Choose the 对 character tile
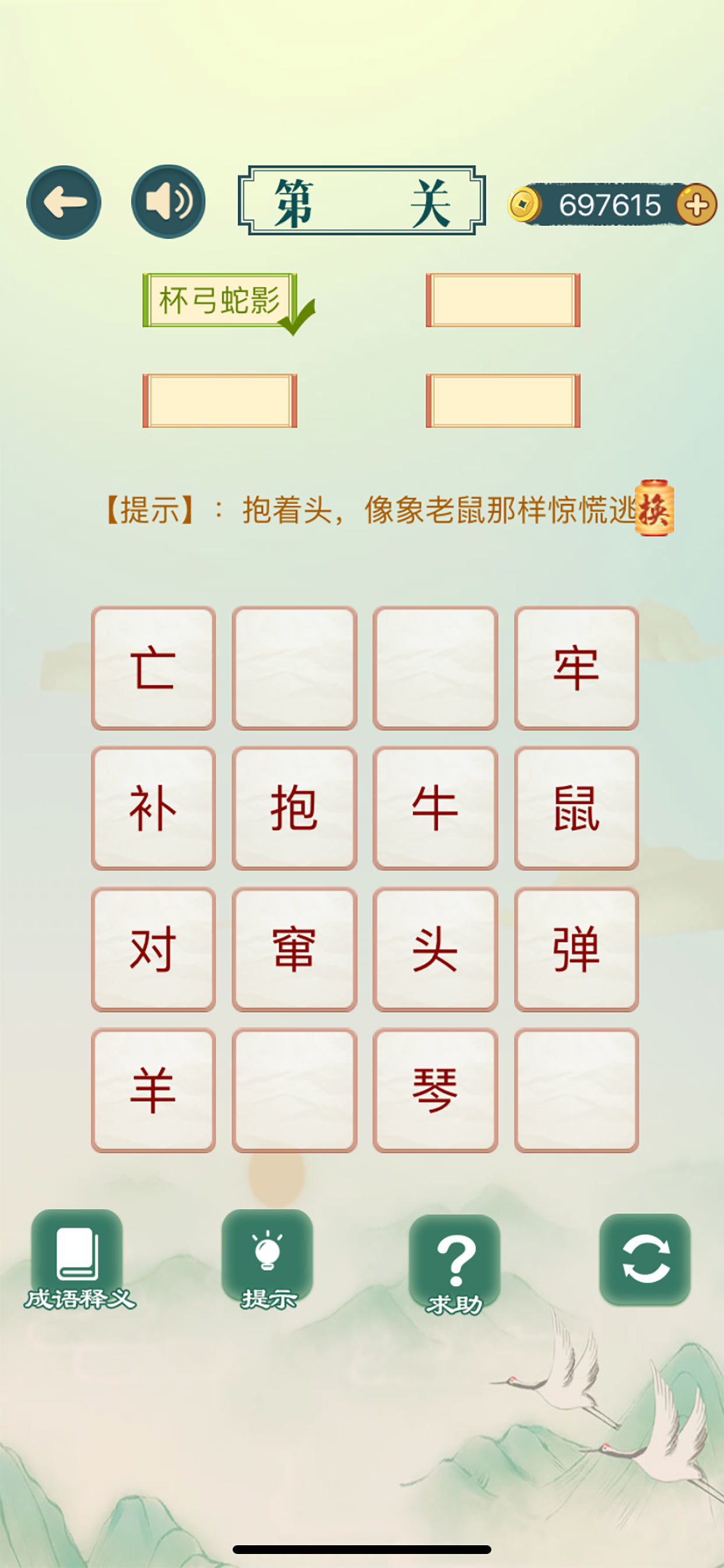The height and width of the screenshot is (1568, 724). tap(153, 950)
